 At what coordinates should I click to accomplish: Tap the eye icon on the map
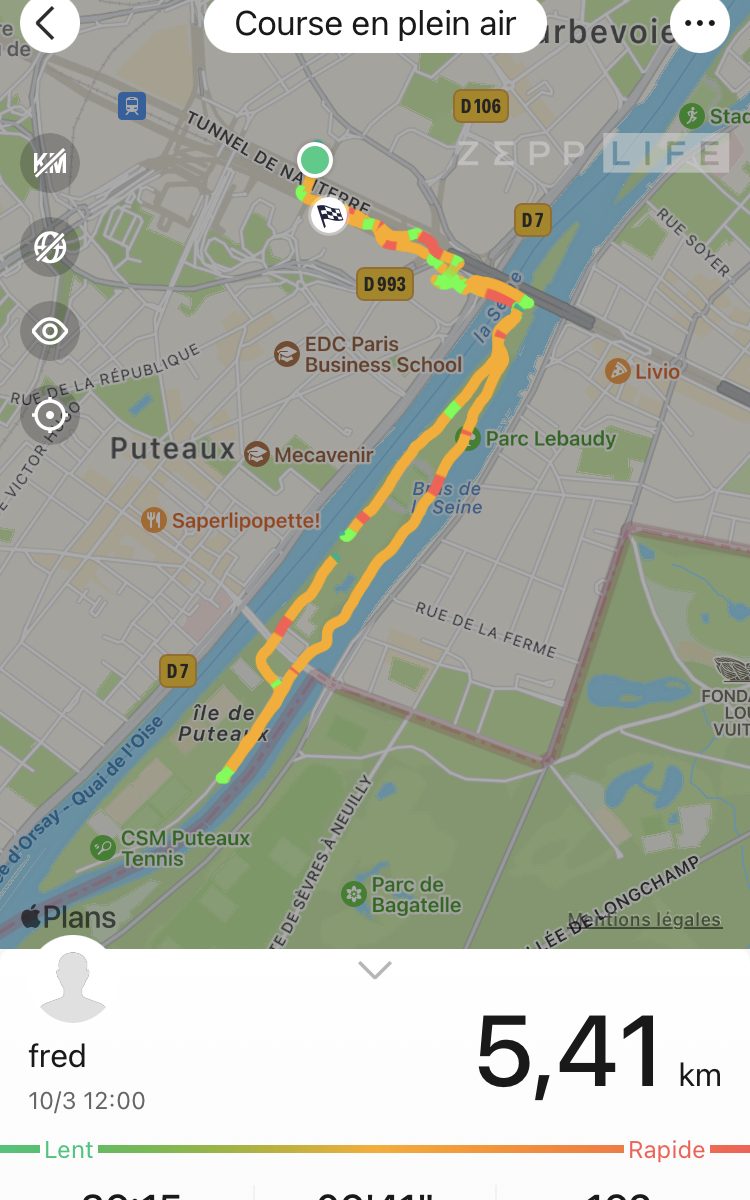pyautogui.click(x=50, y=331)
